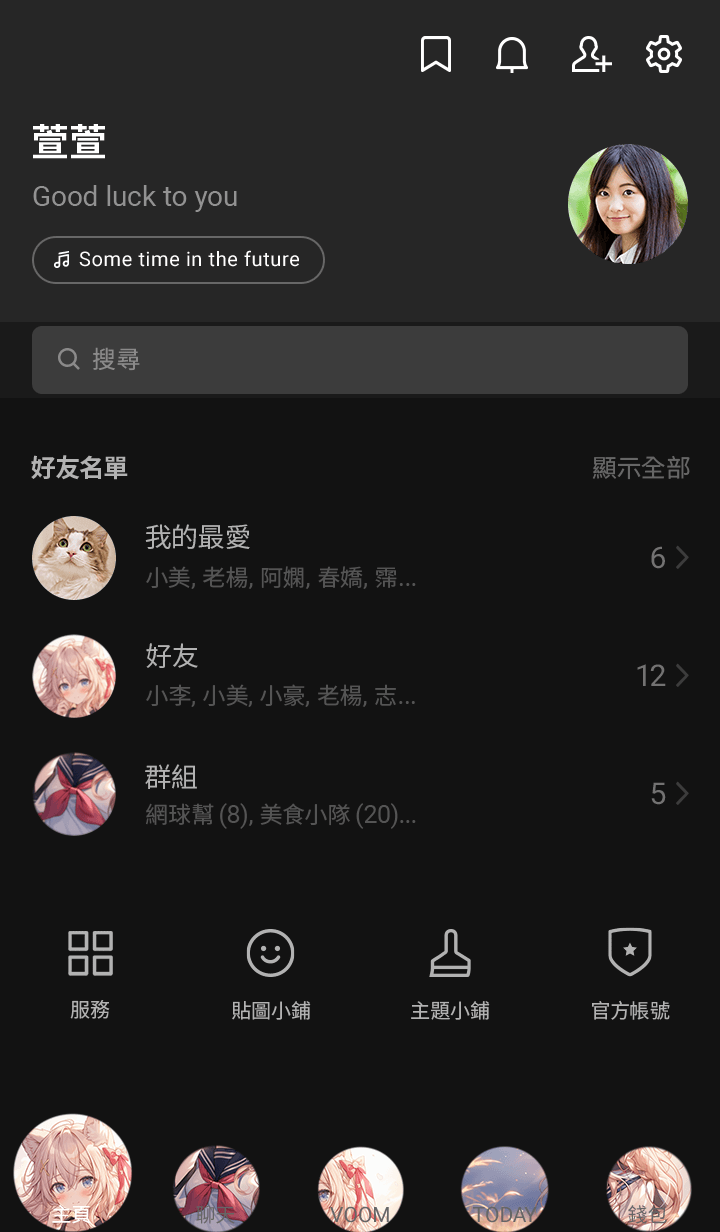Switch to the 聊天 chats tab

tap(216, 1190)
